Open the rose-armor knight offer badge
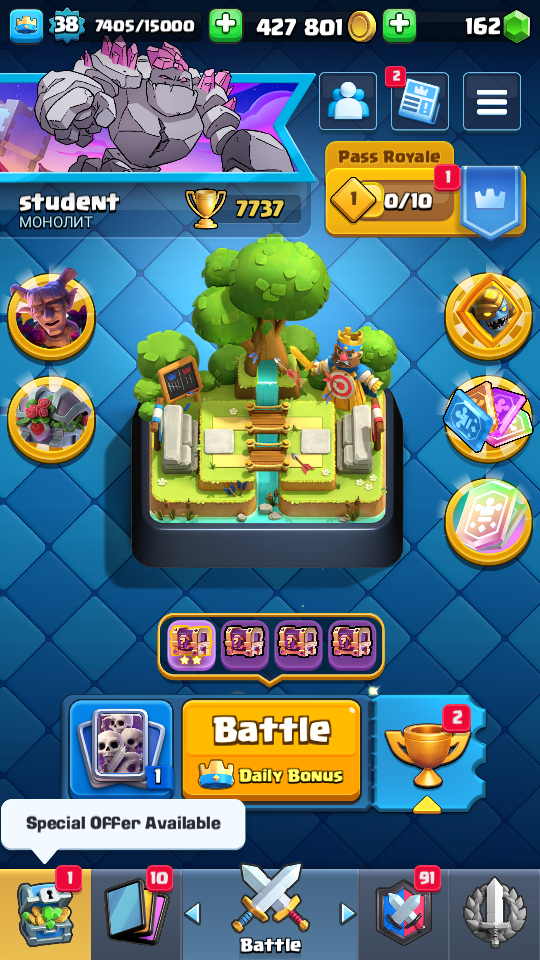The image size is (540, 960). coord(51,419)
